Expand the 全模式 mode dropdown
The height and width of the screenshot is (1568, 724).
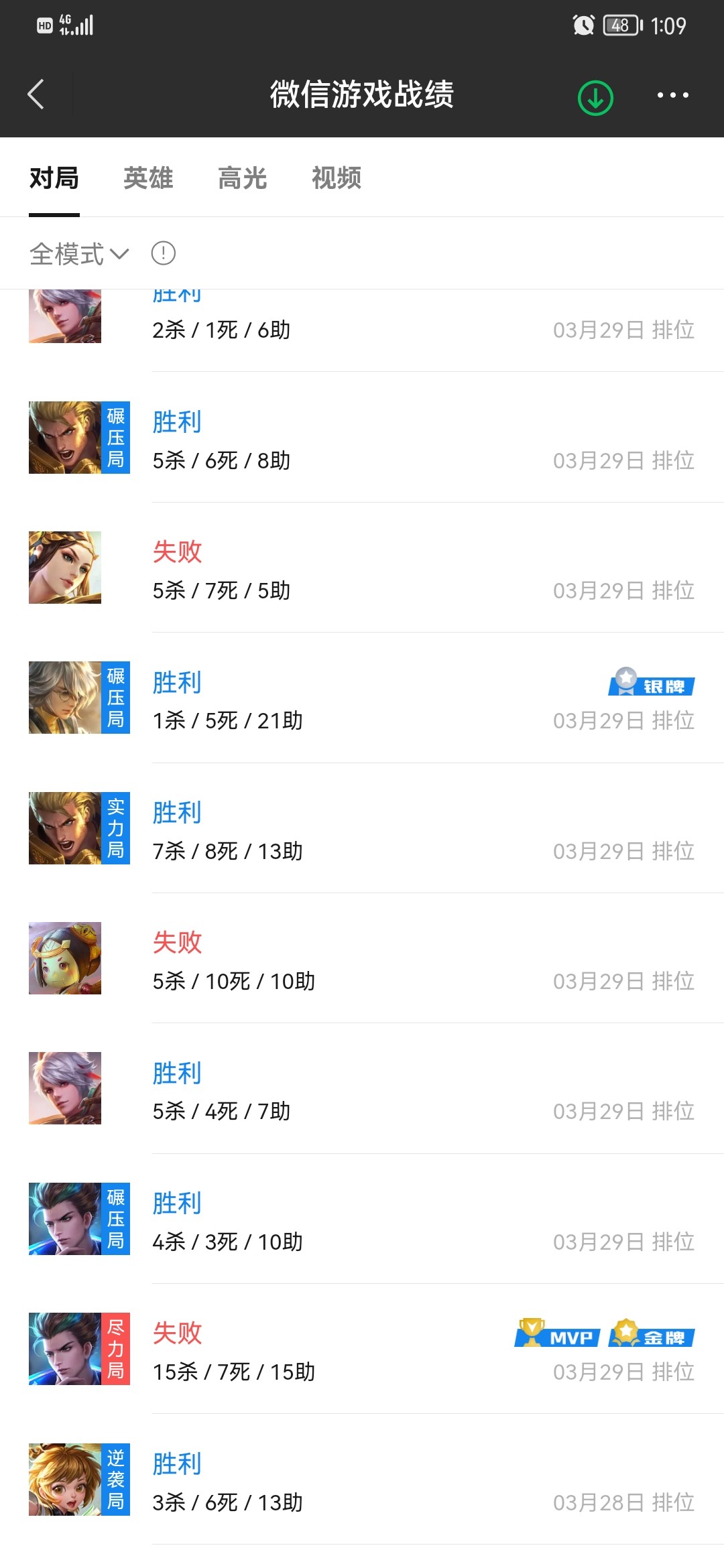78,254
